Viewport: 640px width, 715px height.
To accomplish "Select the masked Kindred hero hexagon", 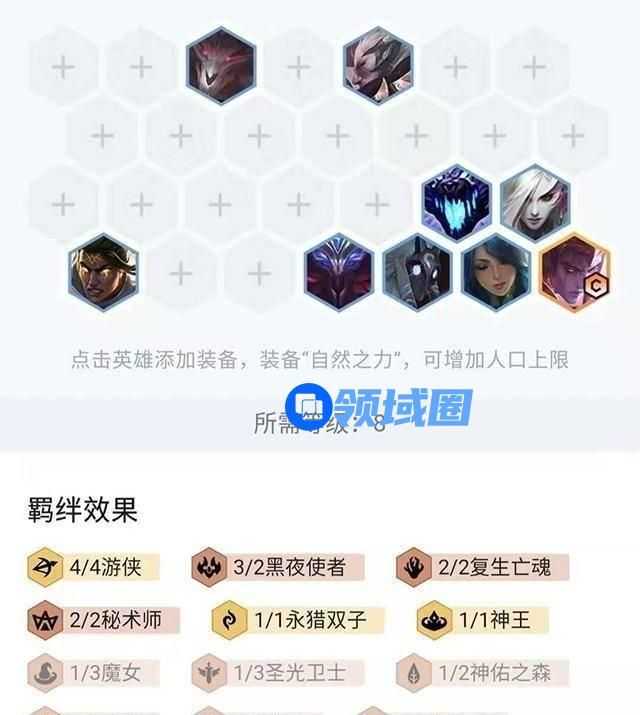I will click(418, 271).
